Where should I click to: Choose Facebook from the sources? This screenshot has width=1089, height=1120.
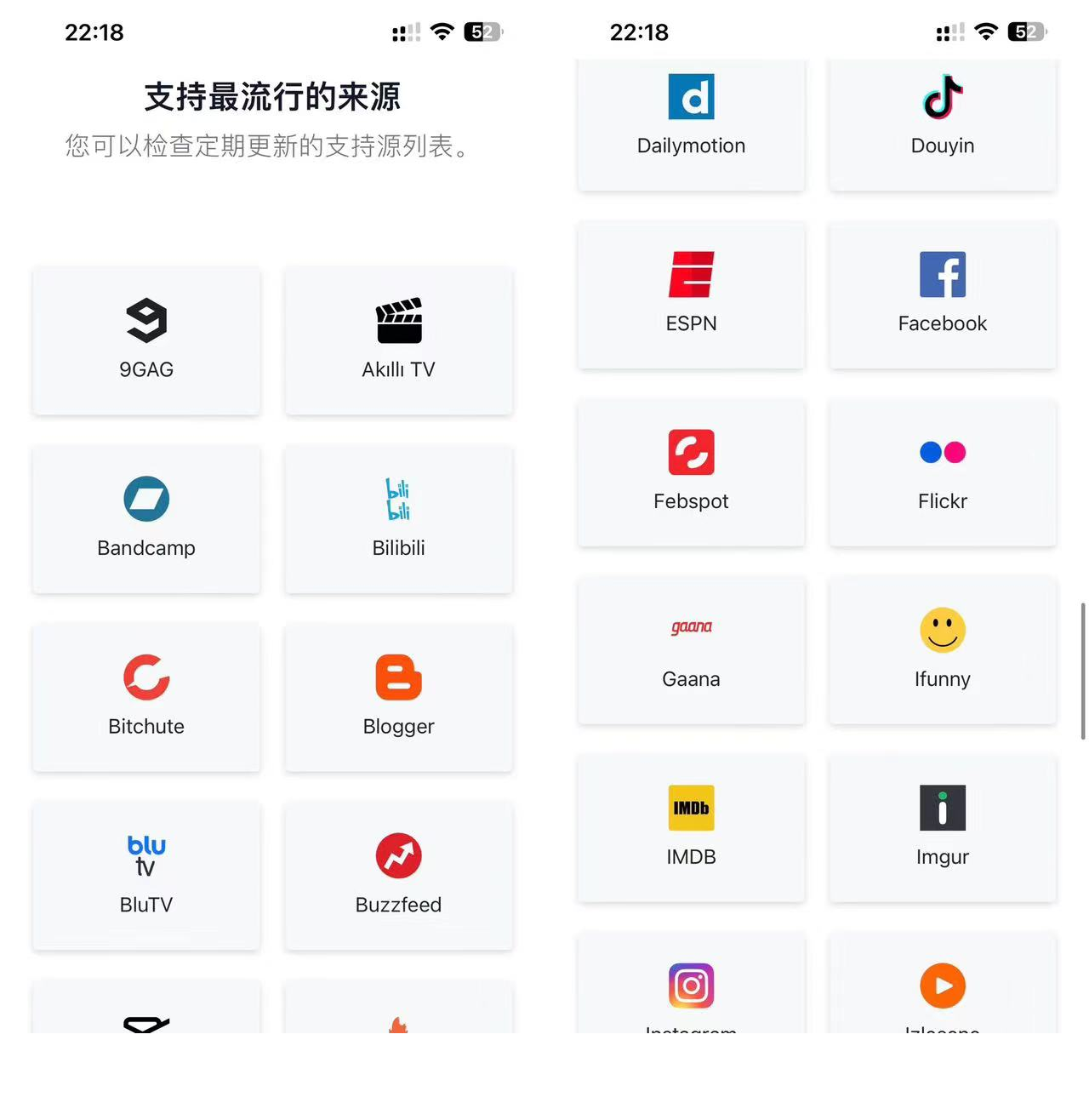coord(943,294)
